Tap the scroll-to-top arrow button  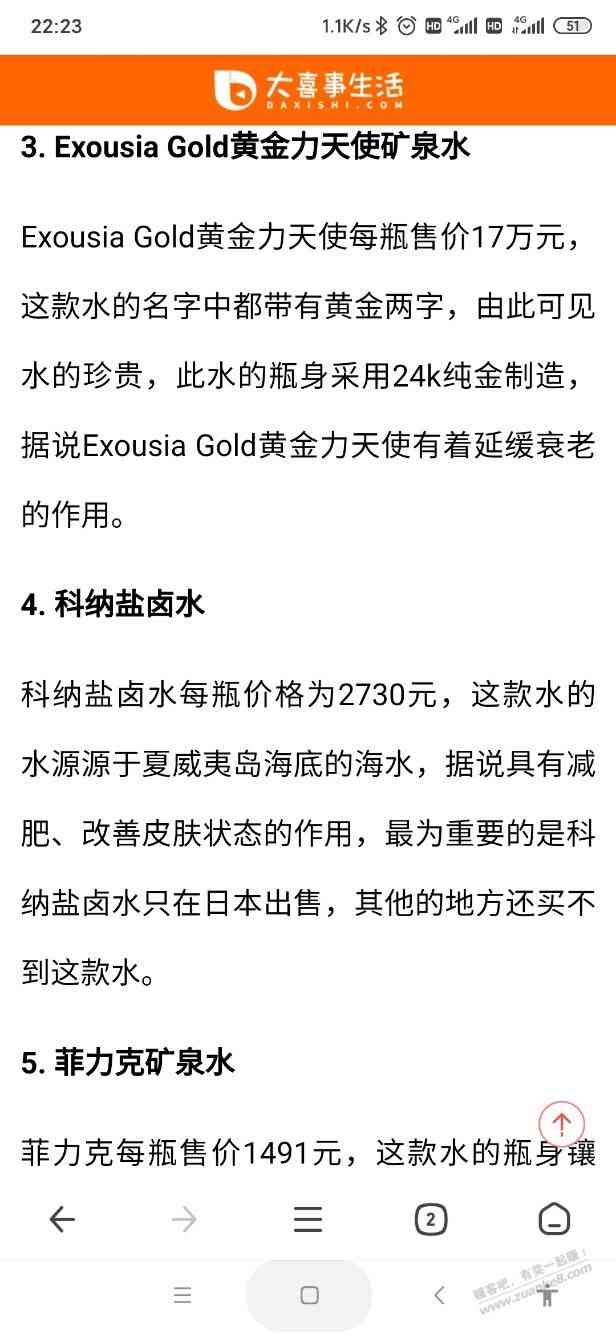pos(562,1124)
